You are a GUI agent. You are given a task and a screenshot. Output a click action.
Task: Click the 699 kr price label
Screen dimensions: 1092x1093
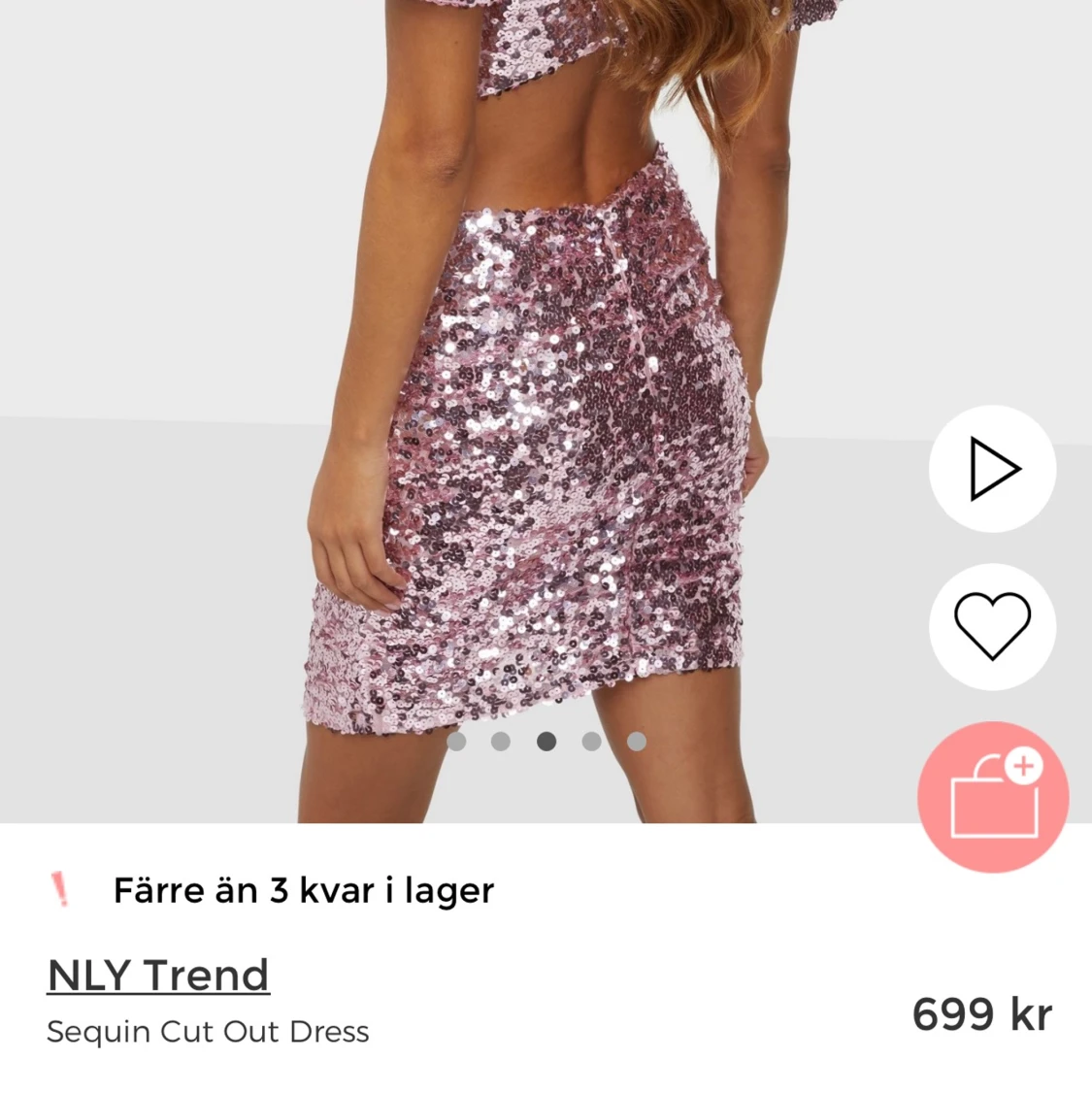click(980, 1015)
